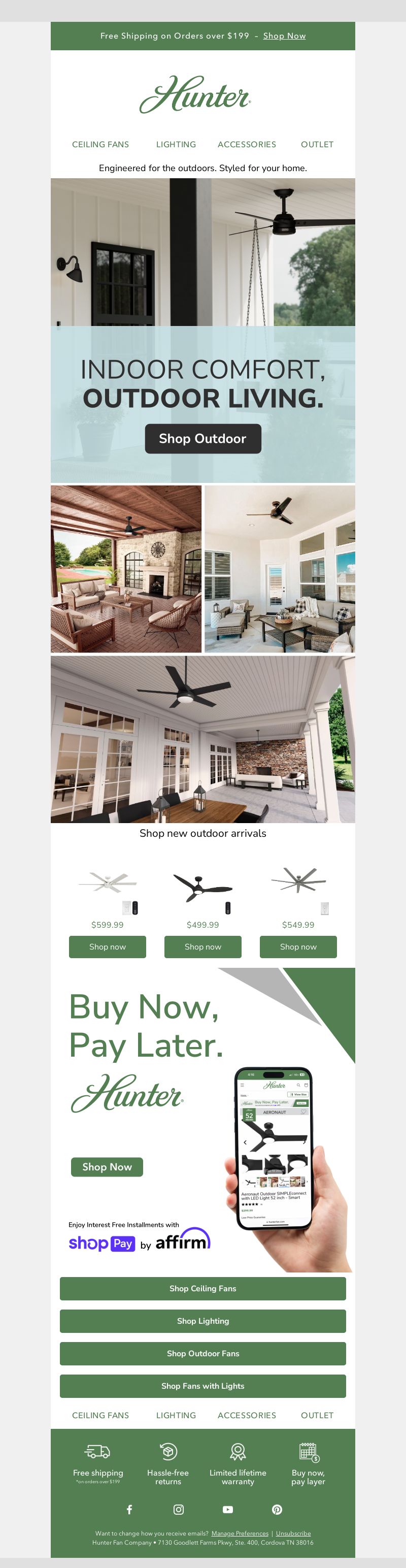Shop now for the $599.99 fan
Image resolution: width=406 pixels, height=1568 pixels.
107,946
